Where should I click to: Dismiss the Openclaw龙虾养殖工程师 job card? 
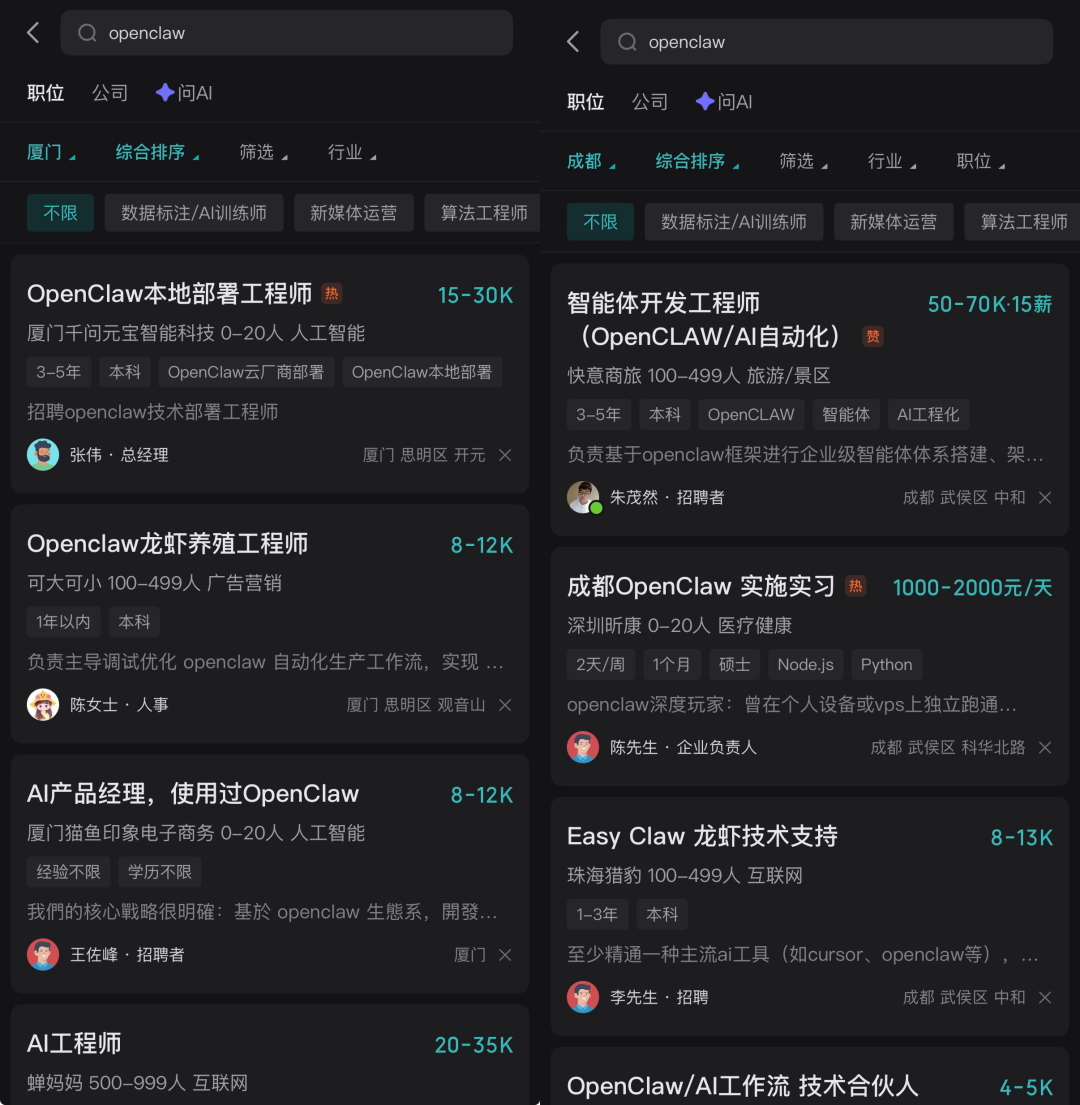(x=505, y=705)
